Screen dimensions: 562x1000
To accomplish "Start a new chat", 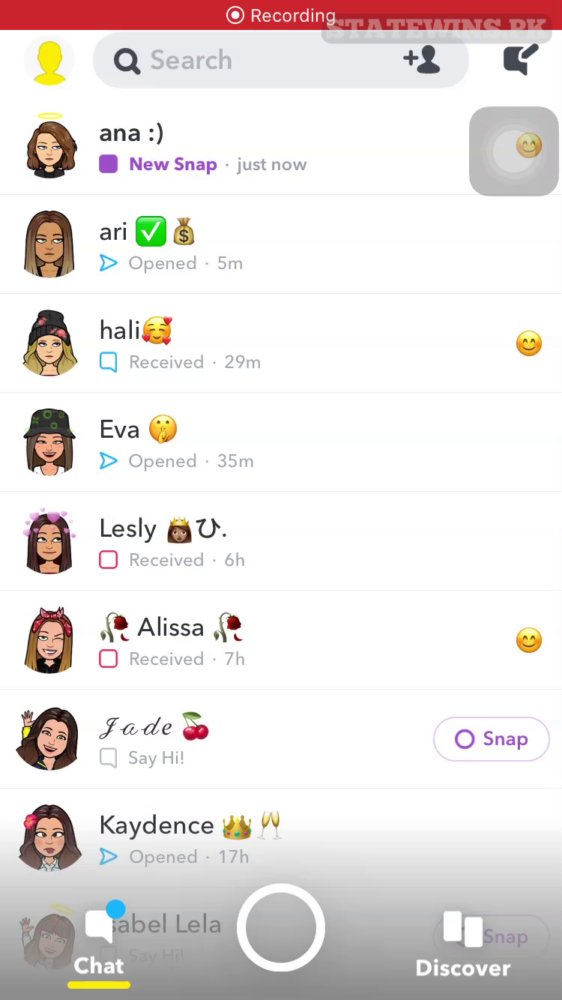I will tap(521, 59).
